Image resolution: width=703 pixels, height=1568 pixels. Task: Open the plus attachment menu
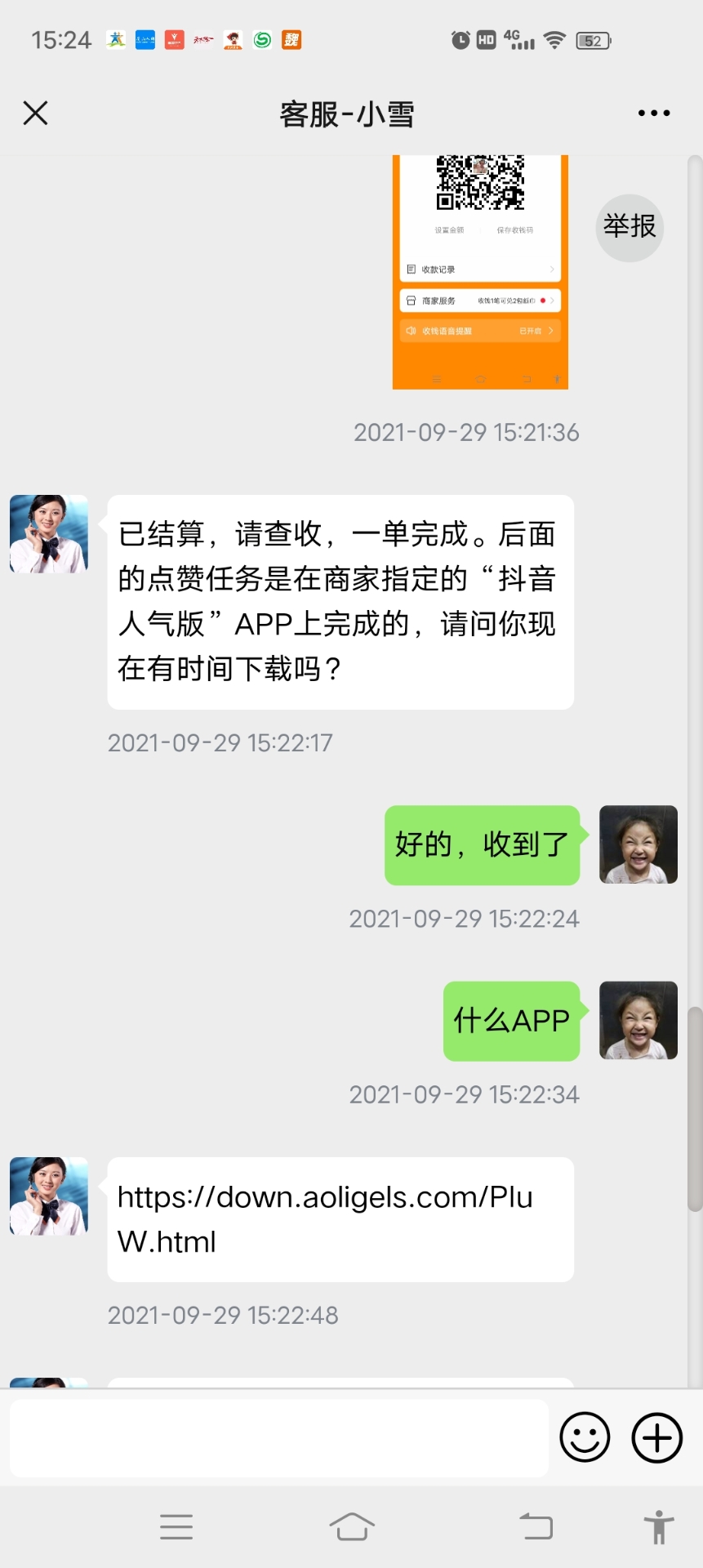[x=657, y=1437]
